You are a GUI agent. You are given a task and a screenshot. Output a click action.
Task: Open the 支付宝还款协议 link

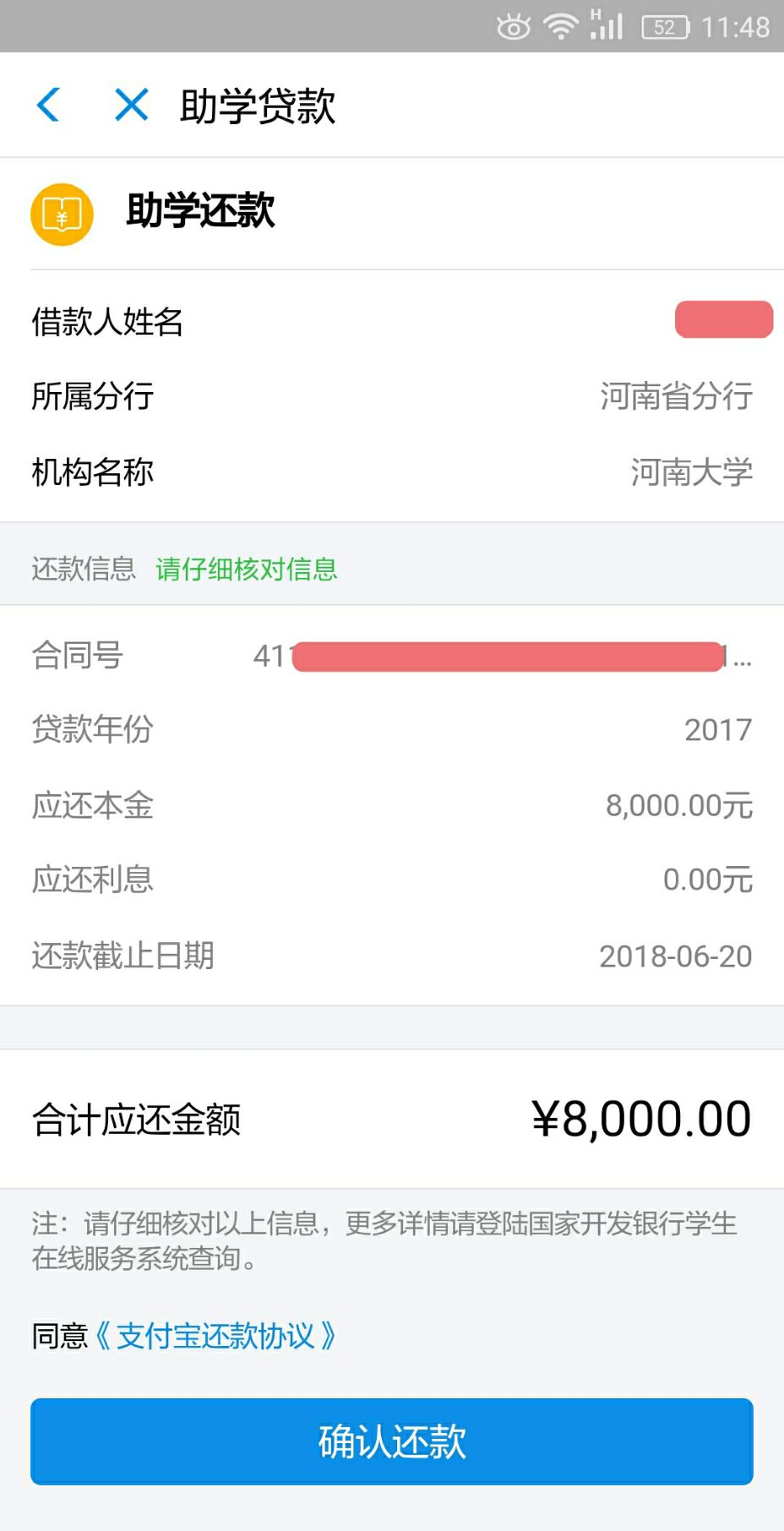click(215, 1336)
